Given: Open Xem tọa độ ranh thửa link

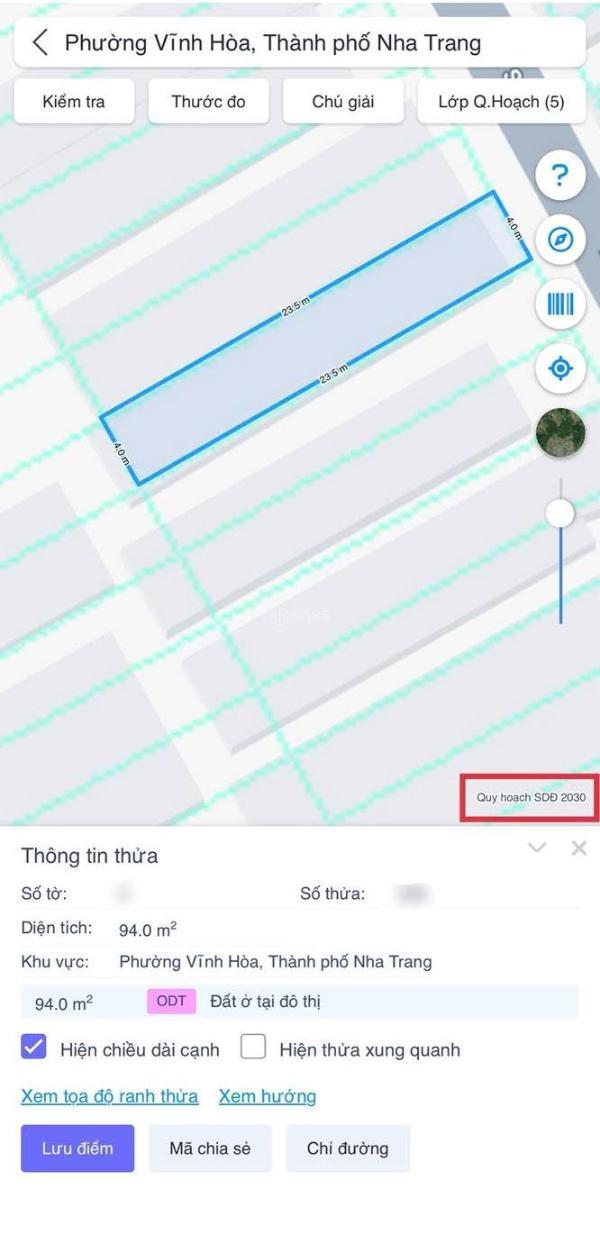Looking at the screenshot, I should click(x=109, y=1096).
